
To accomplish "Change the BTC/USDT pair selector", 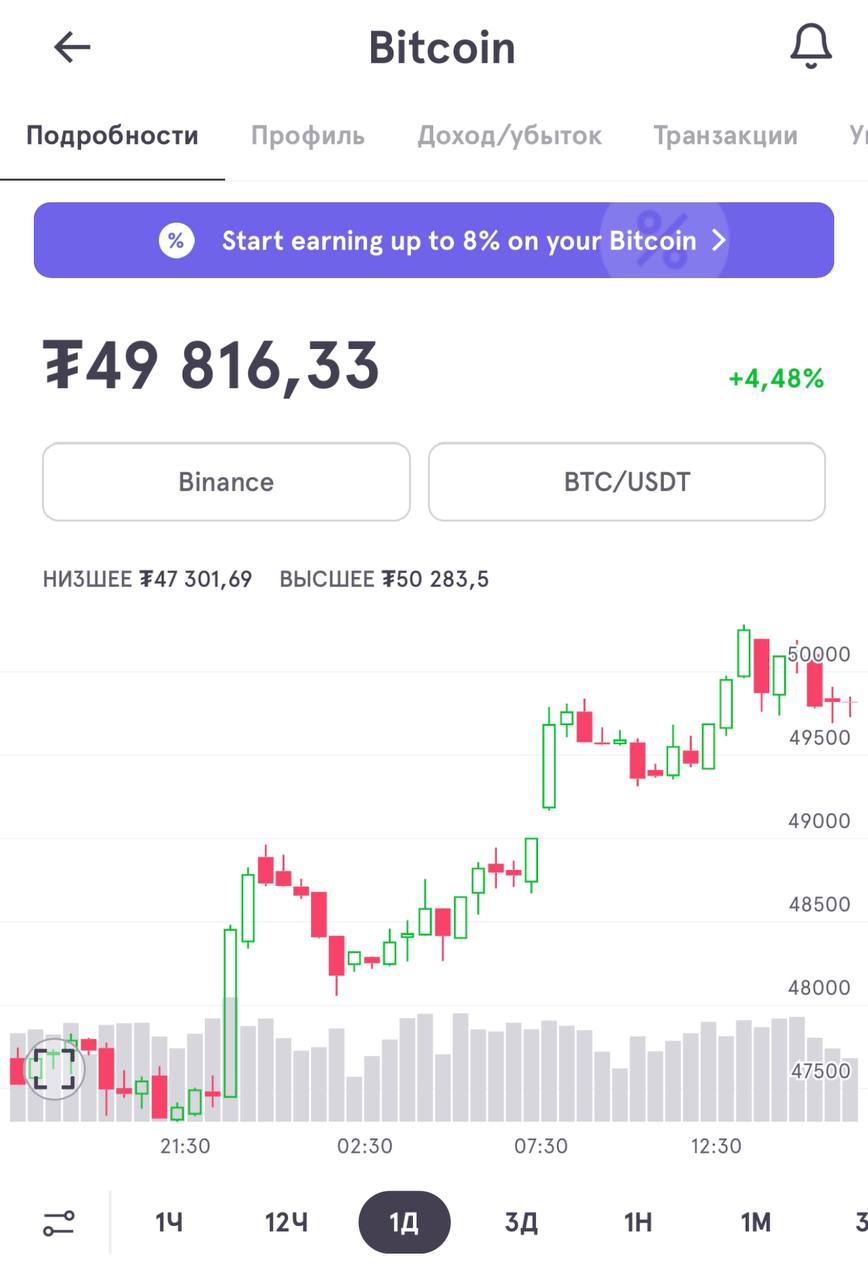I will [627, 482].
